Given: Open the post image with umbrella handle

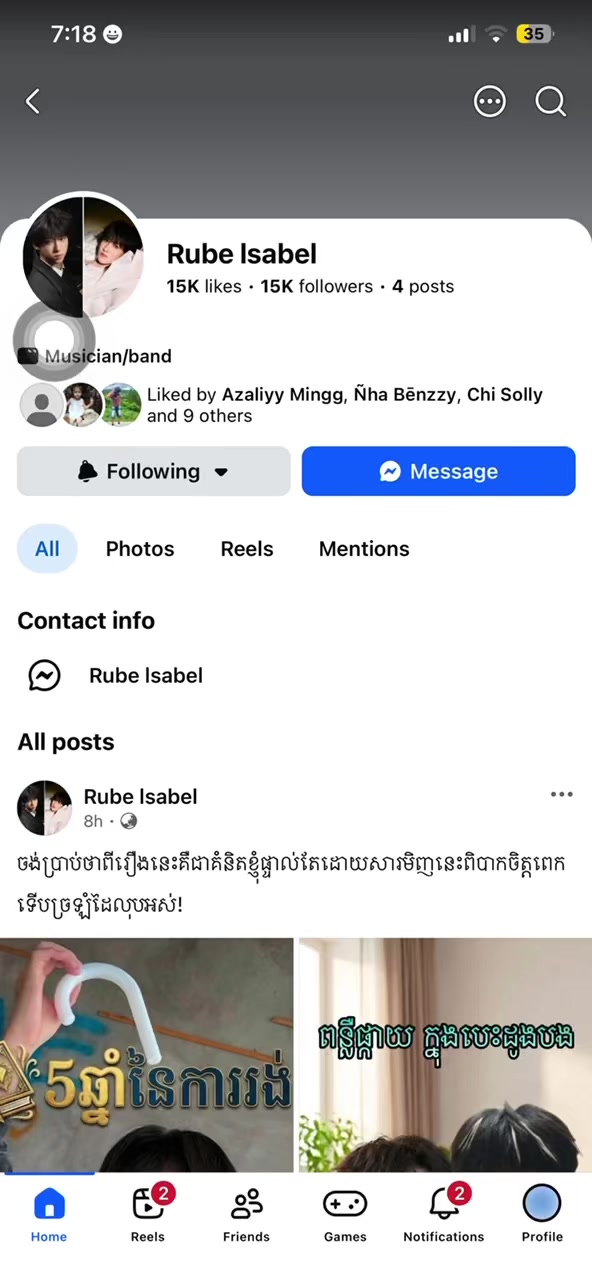Looking at the screenshot, I should point(146,1055).
